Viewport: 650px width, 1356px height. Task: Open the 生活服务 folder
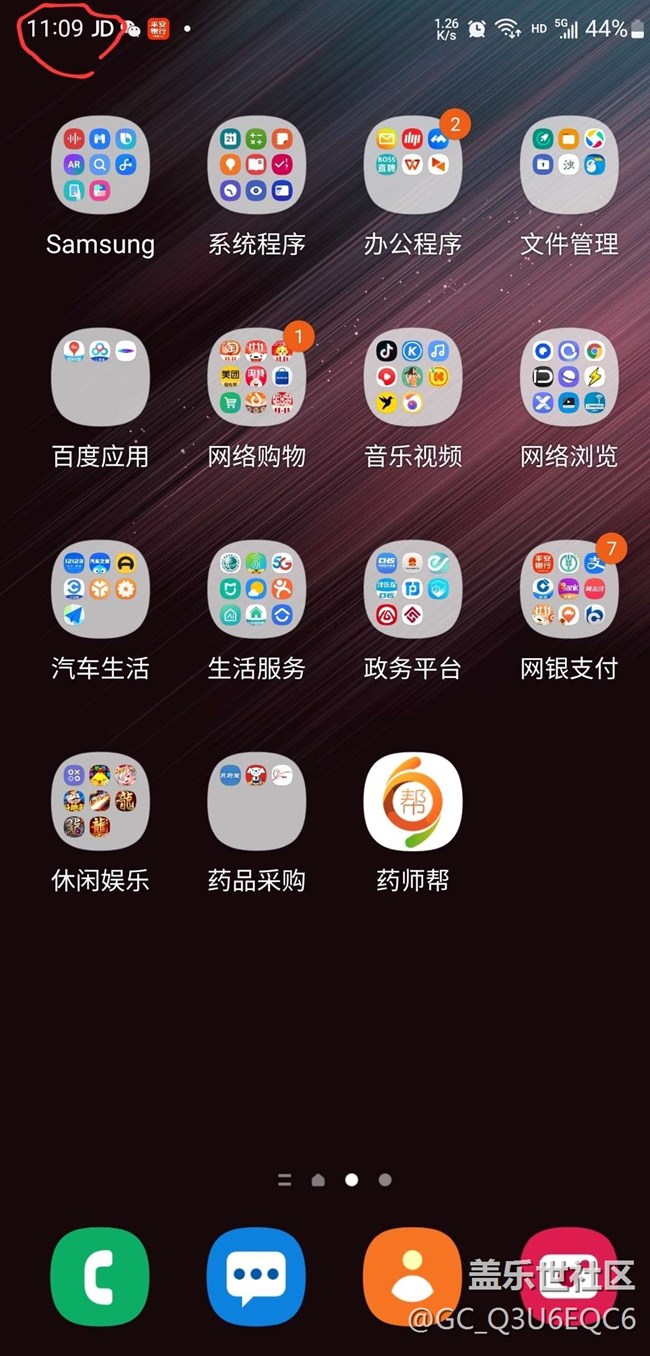[x=256, y=589]
